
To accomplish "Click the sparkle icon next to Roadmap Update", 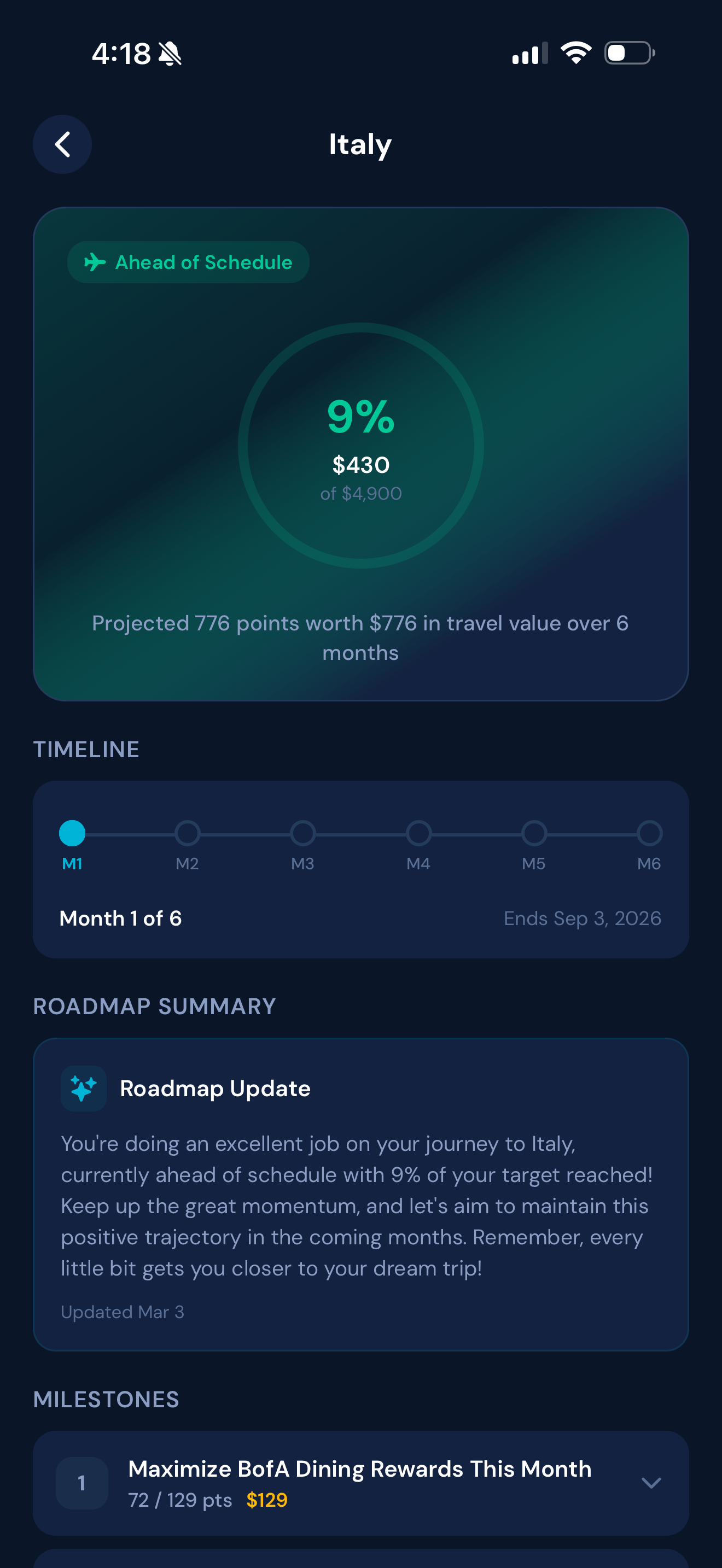I will [83, 1089].
